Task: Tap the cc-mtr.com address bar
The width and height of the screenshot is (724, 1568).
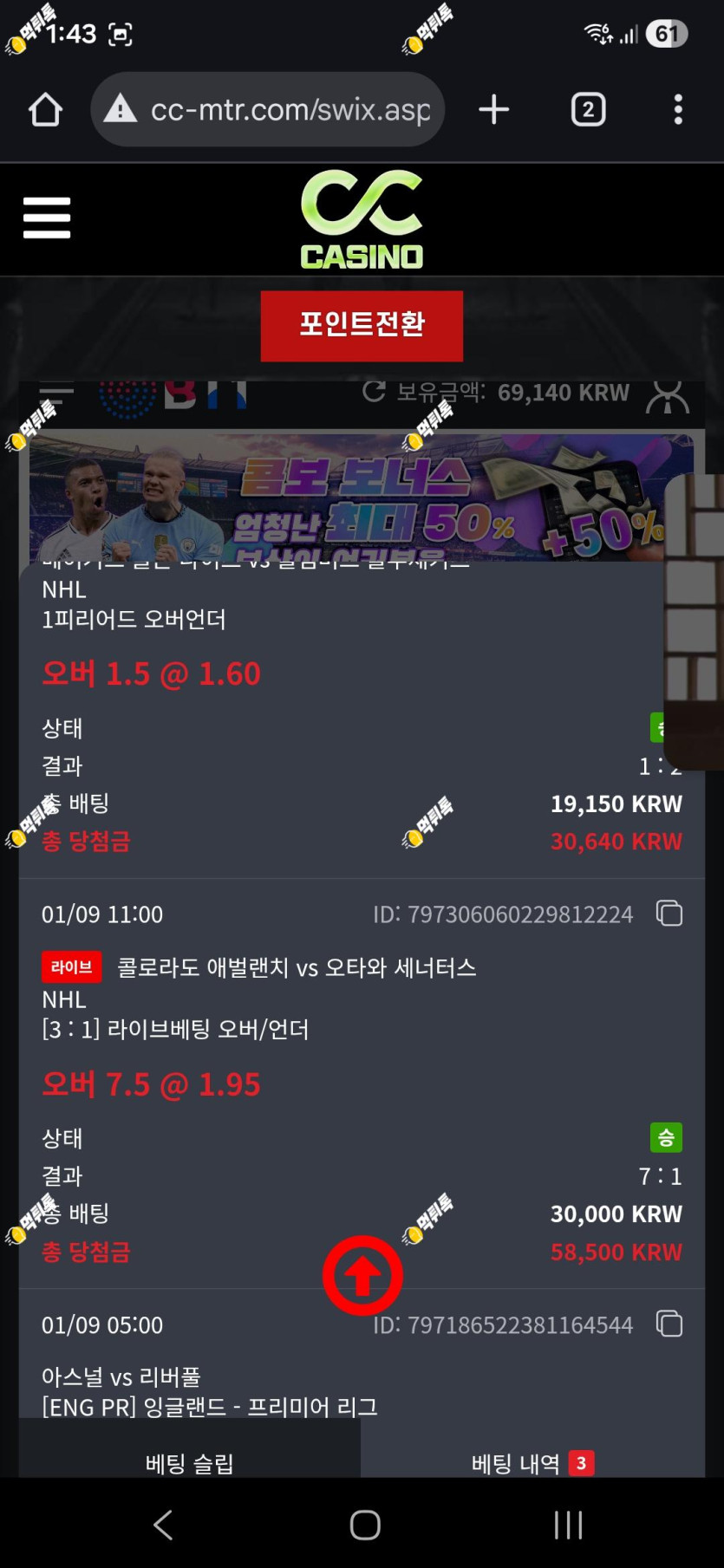Action: click(269, 110)
